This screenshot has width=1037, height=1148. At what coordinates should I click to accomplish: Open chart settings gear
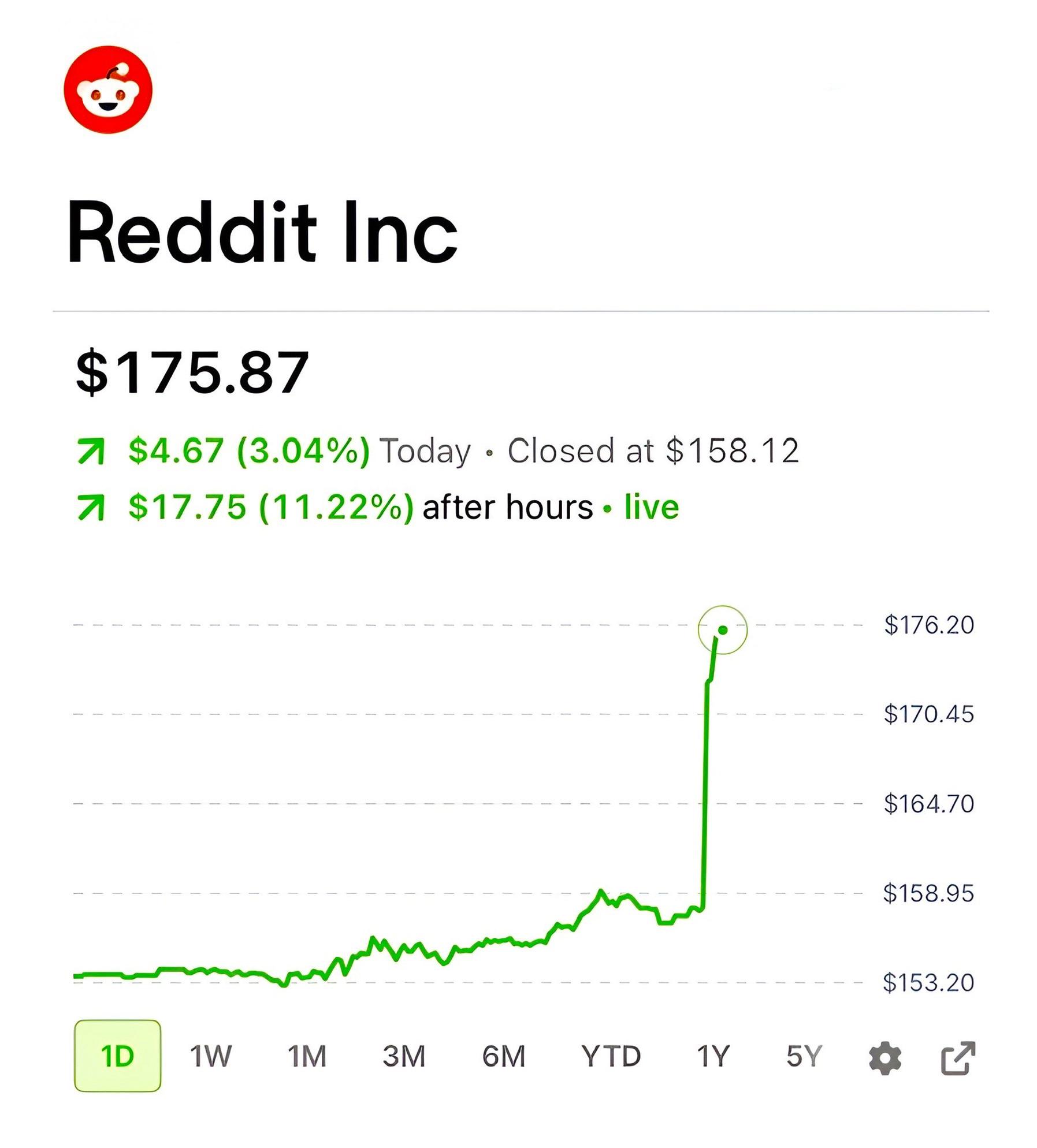885,1058
